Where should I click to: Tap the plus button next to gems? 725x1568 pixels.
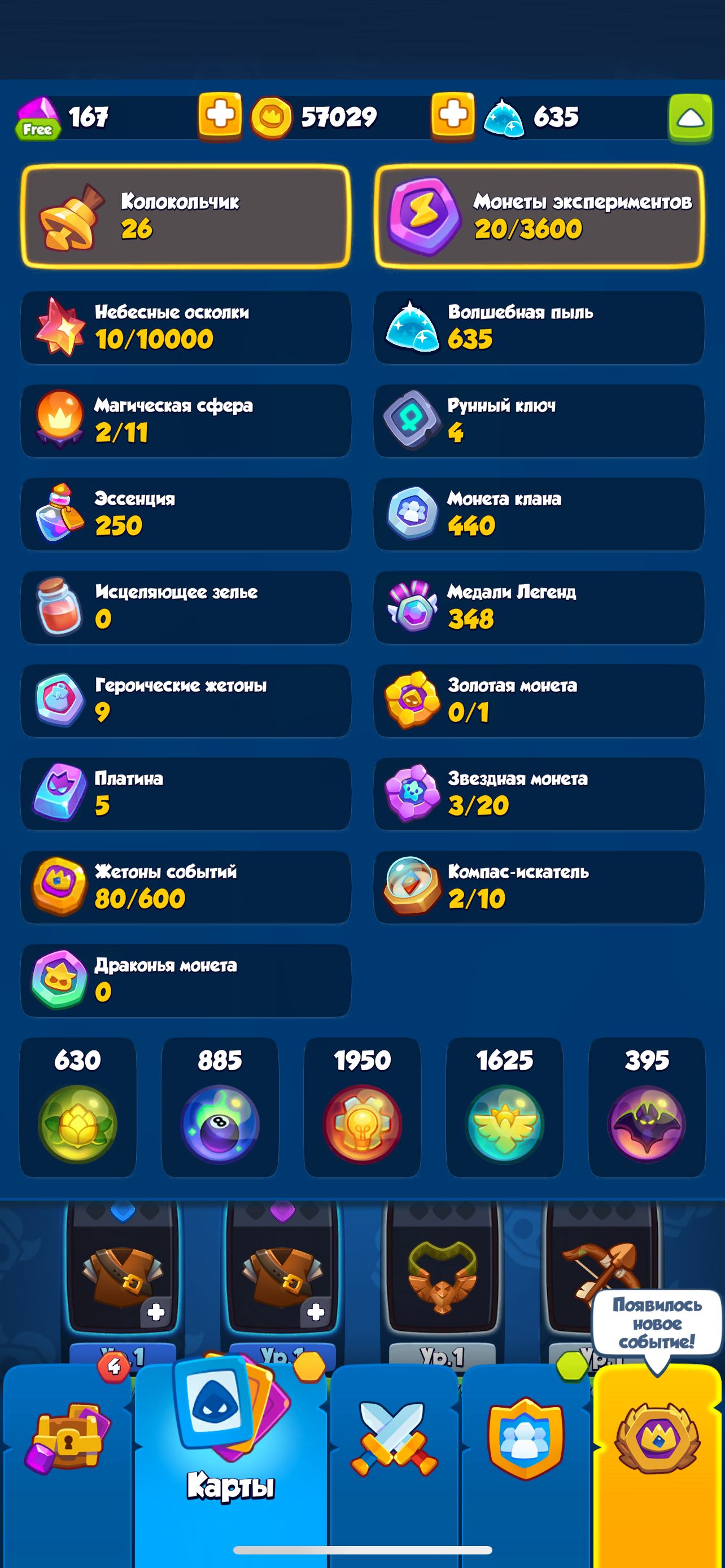click(x=220, y=116)
